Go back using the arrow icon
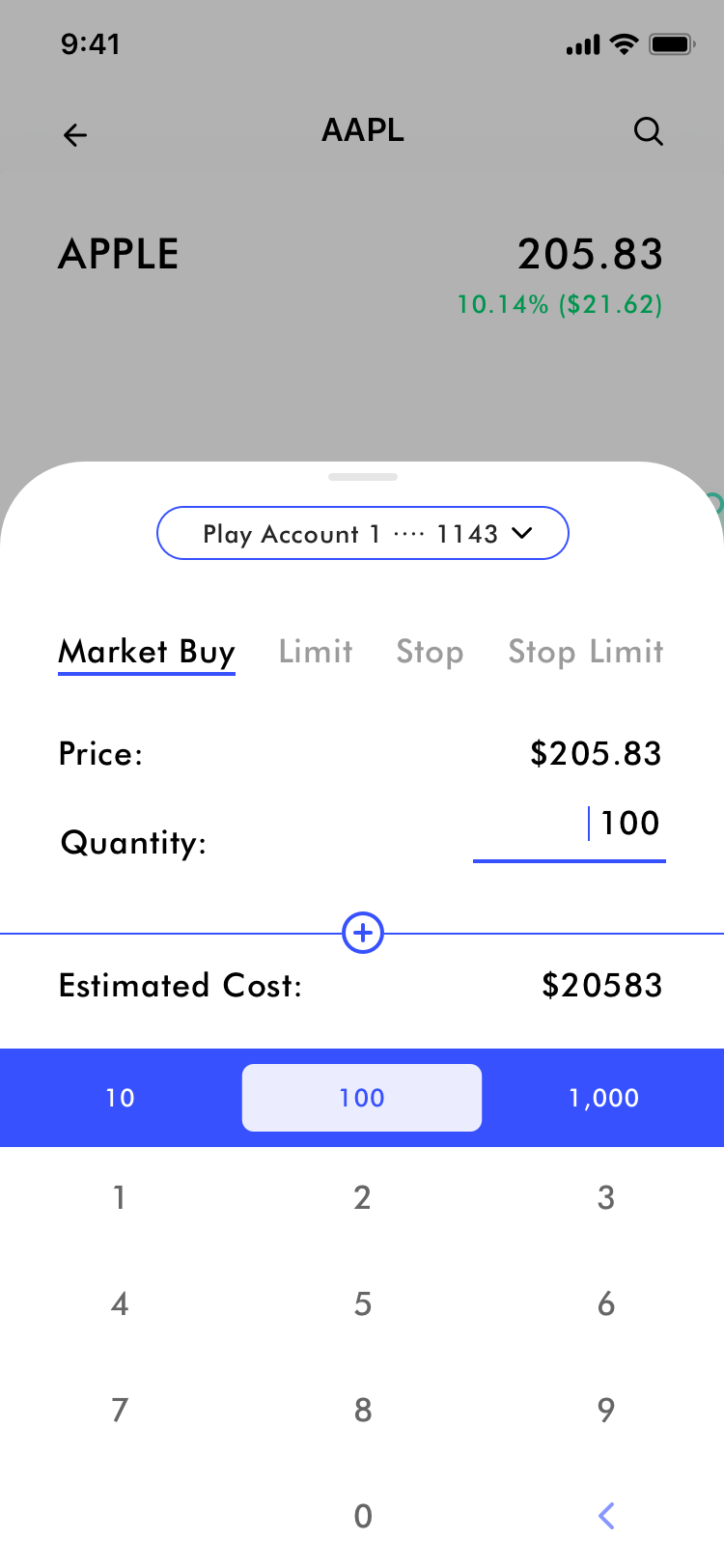 (75, 135)
